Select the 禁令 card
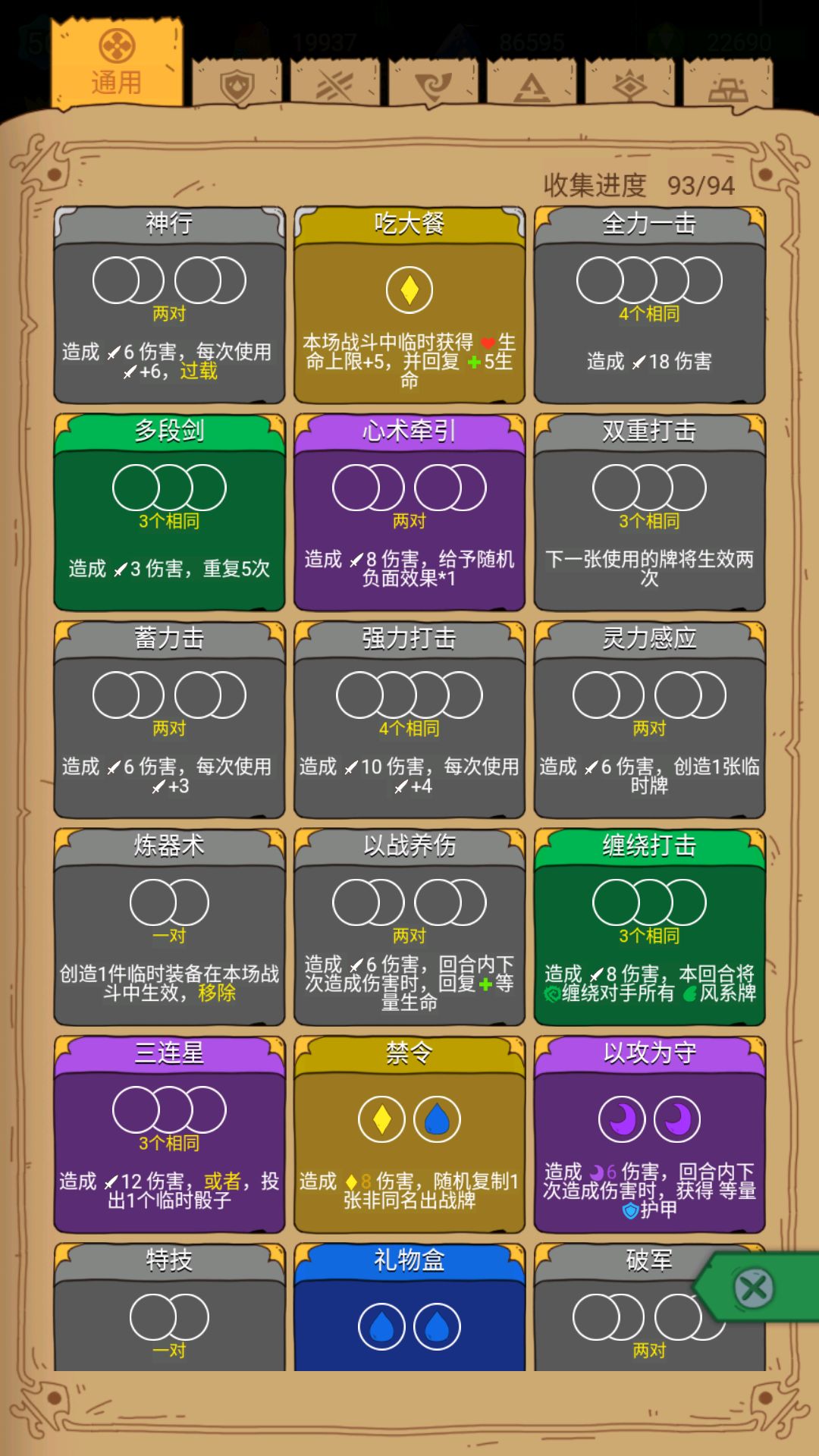The image size is (819, 1456). click(x=409, y=1134)
